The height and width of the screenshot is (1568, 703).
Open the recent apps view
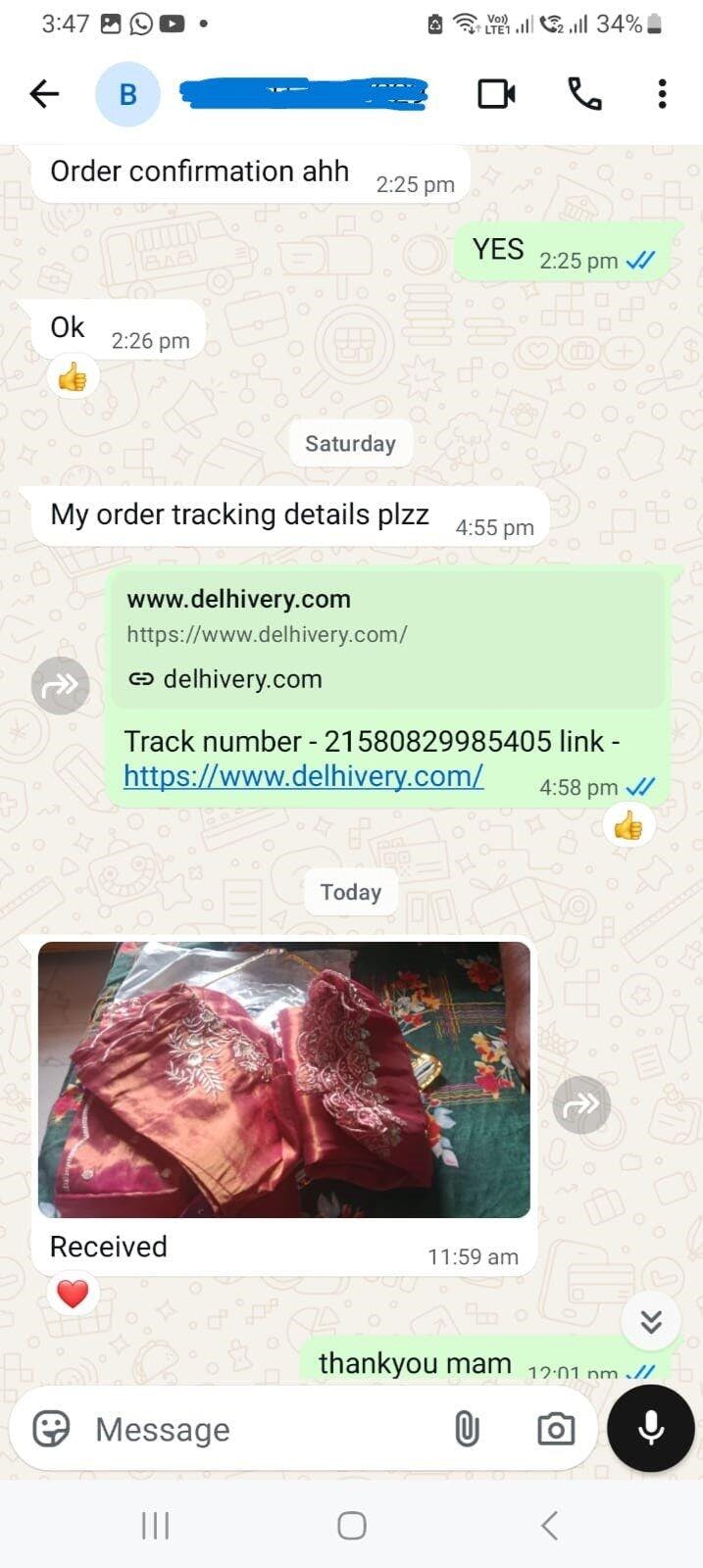(x=155, y=1525)
